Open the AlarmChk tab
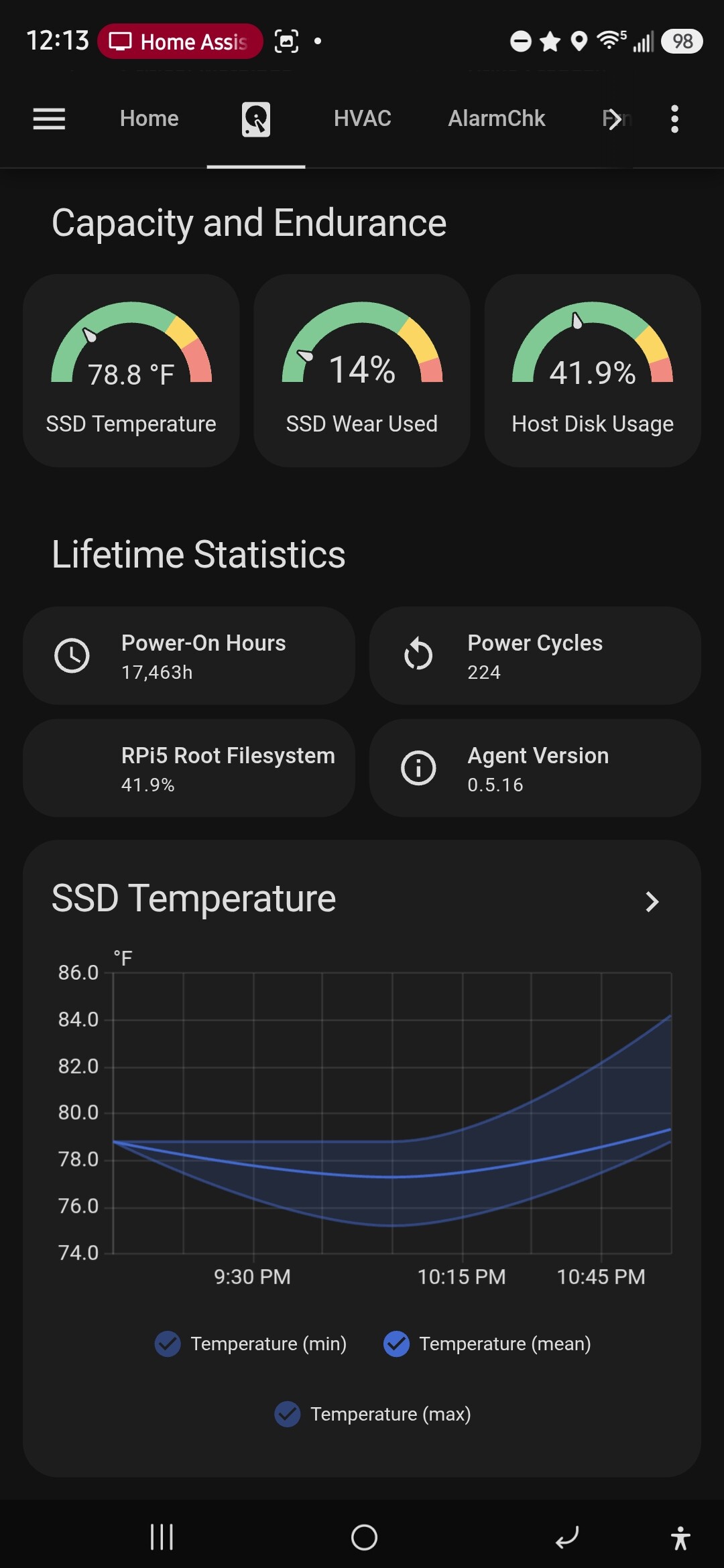Viewport: 724px width, 1568px height. coord(496,119)
